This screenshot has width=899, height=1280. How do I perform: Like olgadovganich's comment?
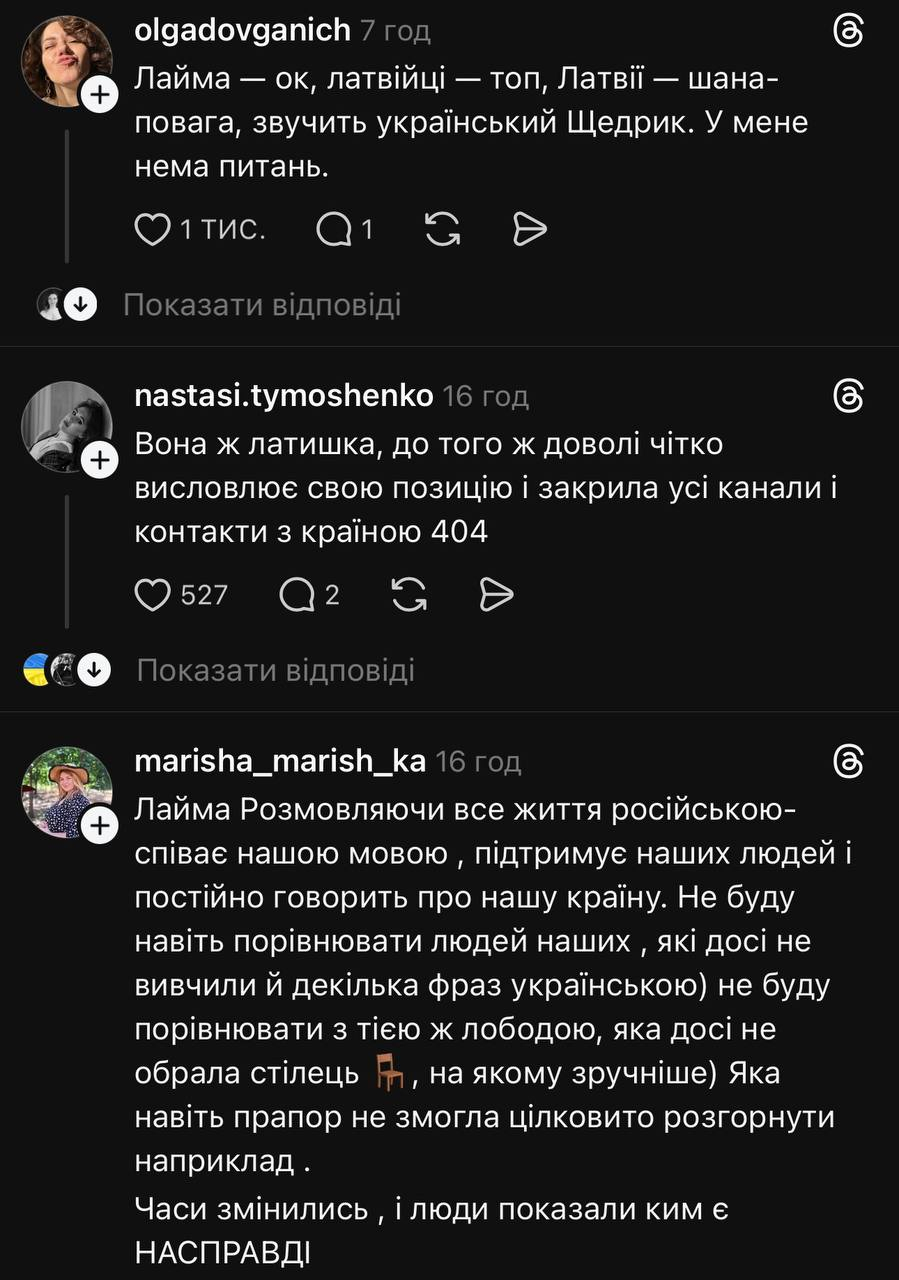click(x=152, y=230)
